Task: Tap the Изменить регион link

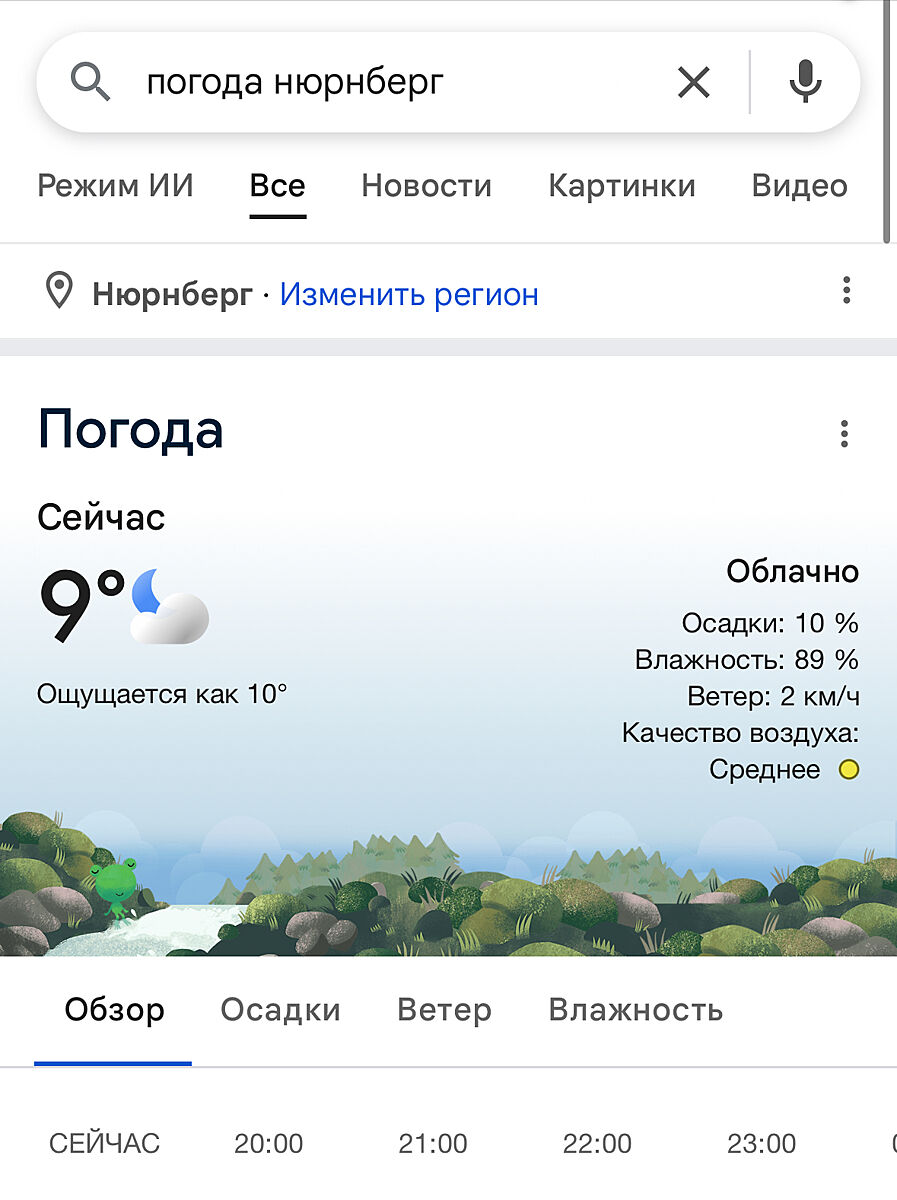Action: [409, 294]
